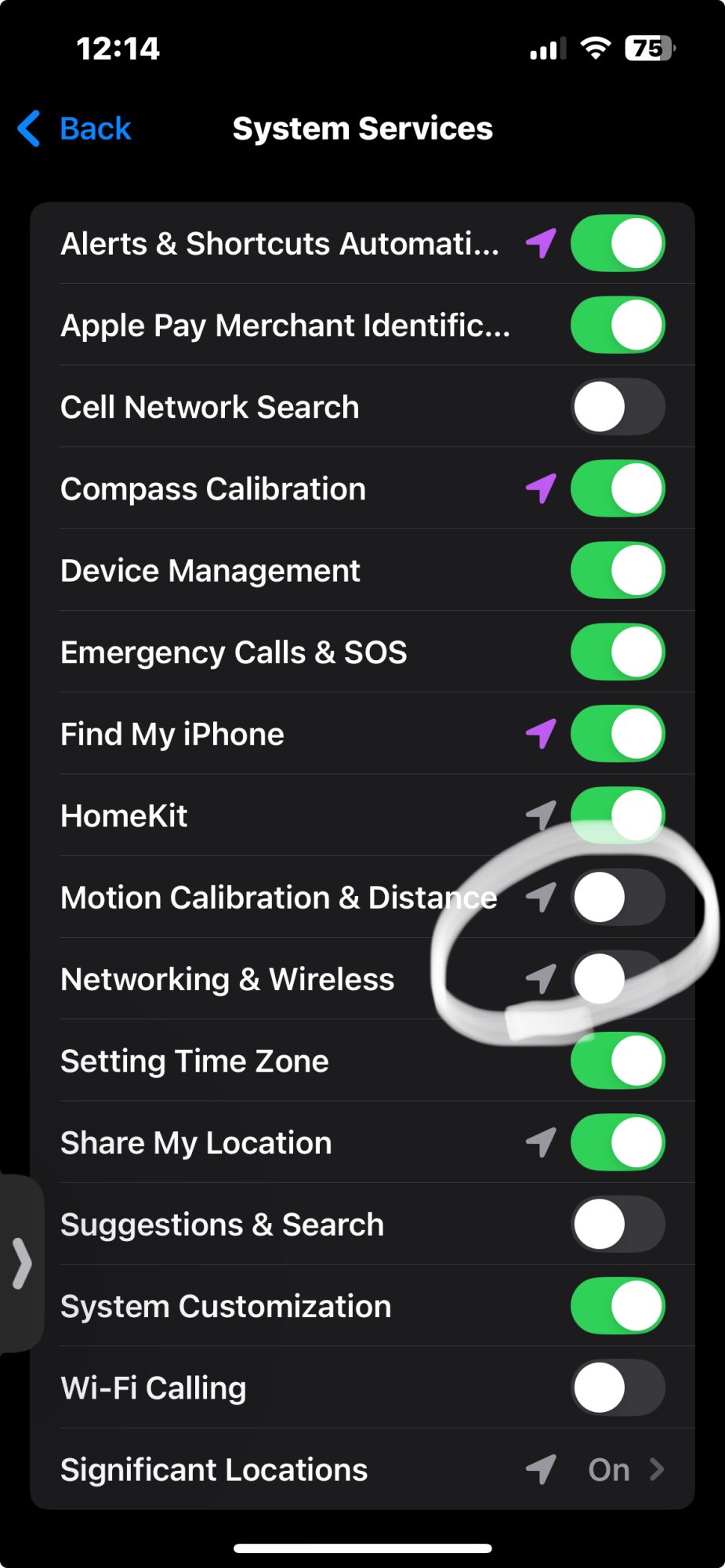Enable Wi-Fi Calling location service
Image resolution: width=725 pixels, height=1568 pixels.
pyautogui.click(x=618, y=1388)
